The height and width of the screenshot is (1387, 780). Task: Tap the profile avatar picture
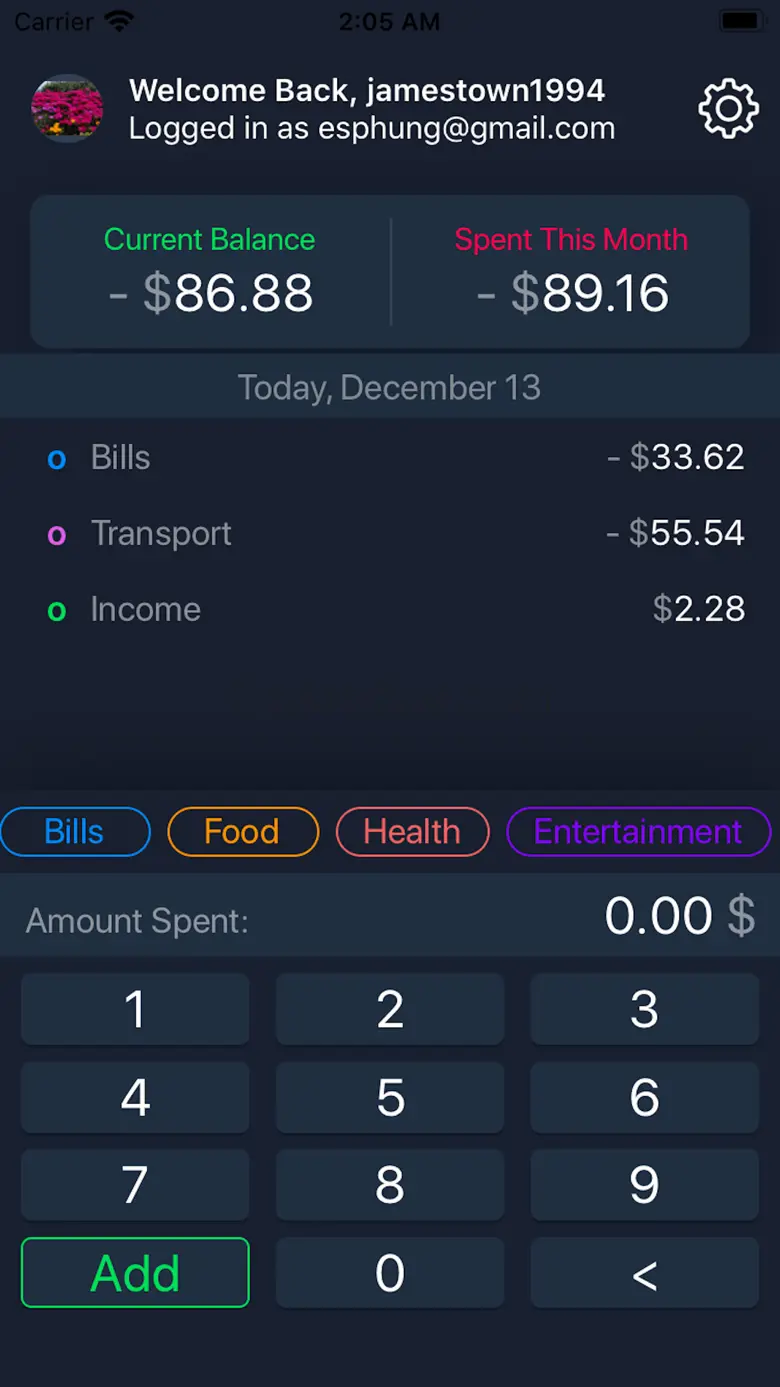coord(67,108)
